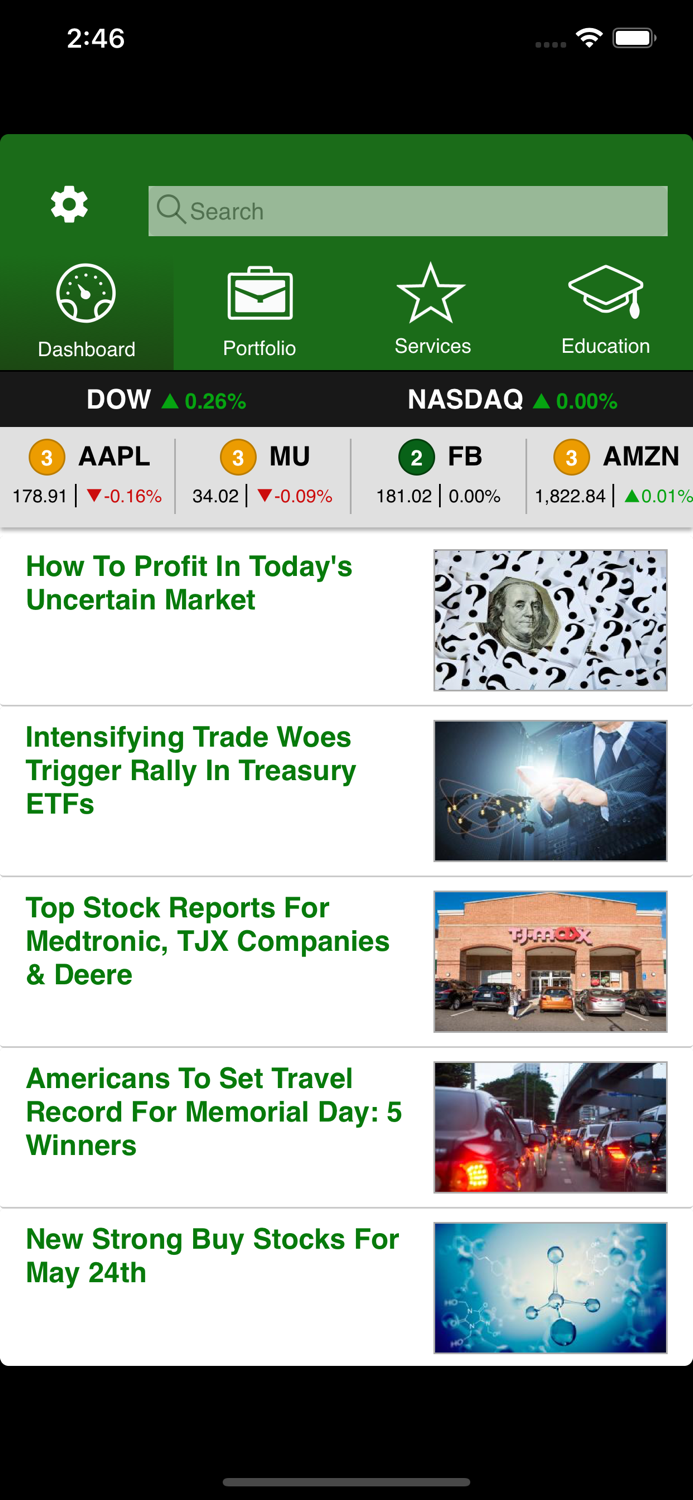The height and width of the screenshot is (1500, 693).
Task: Tap the Search field
Action: 408,211
